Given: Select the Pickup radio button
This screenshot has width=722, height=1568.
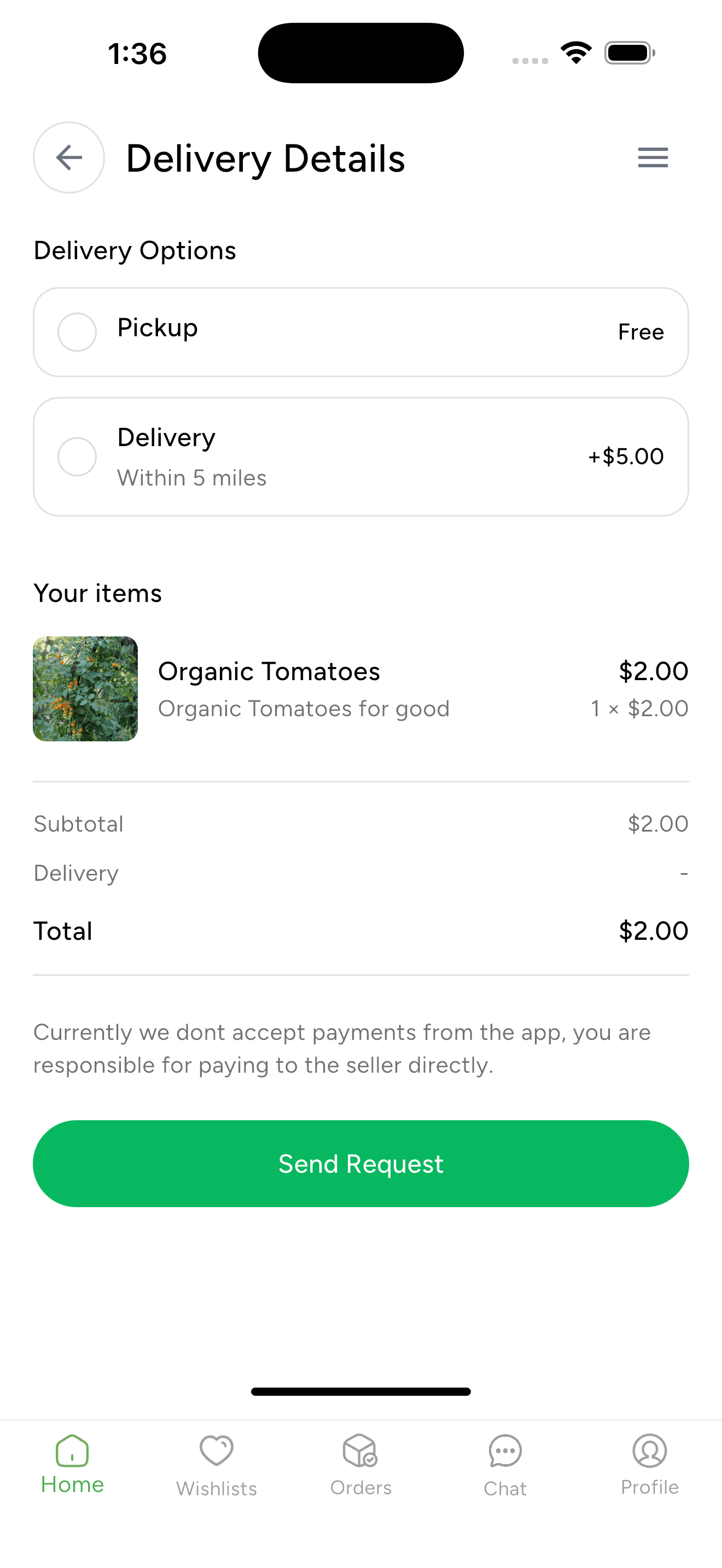Looking at the screenshot, I should [x=76, y=332].
